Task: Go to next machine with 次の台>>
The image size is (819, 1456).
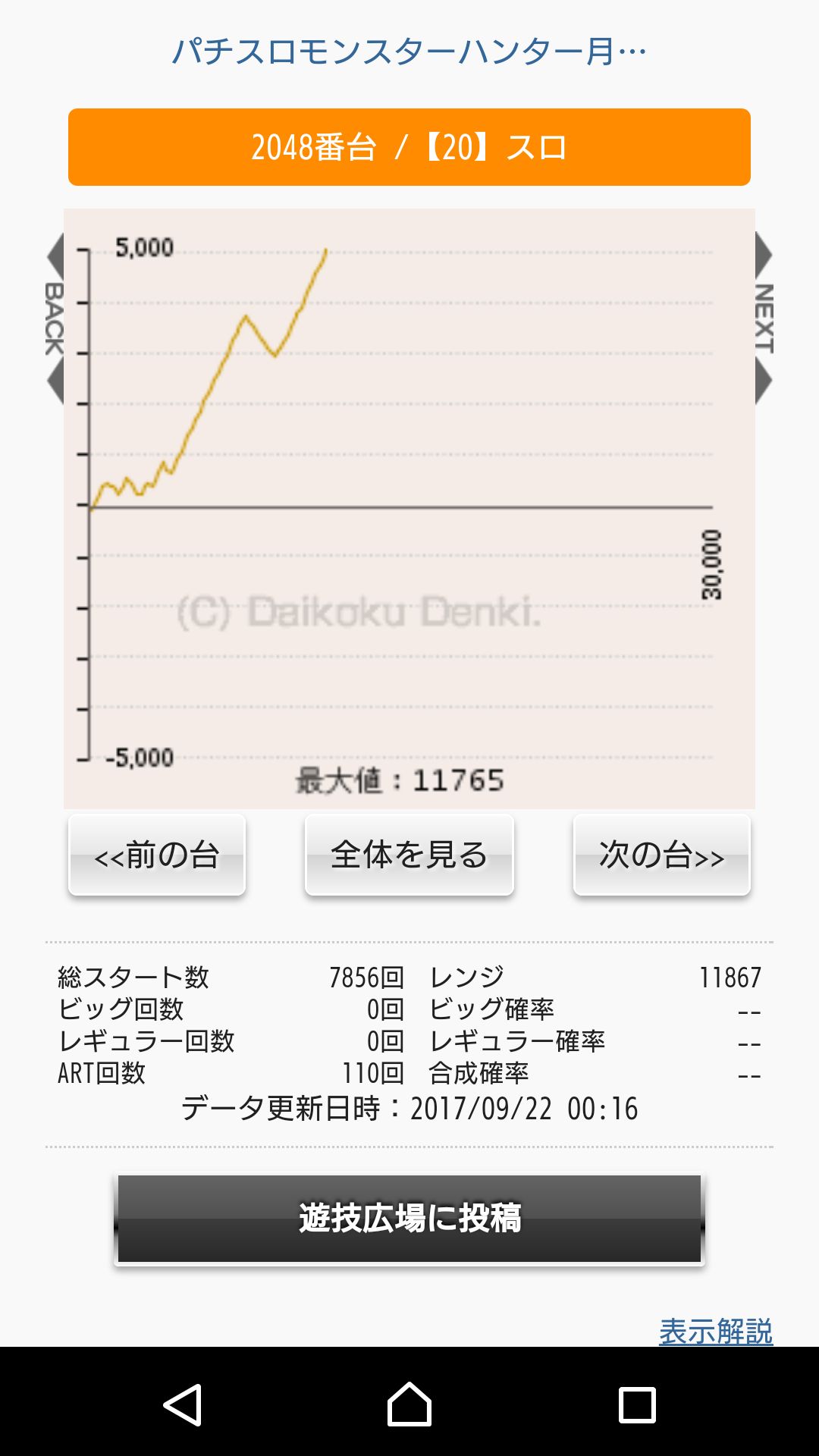Action: pyautogui.click(x=662, y=855)
